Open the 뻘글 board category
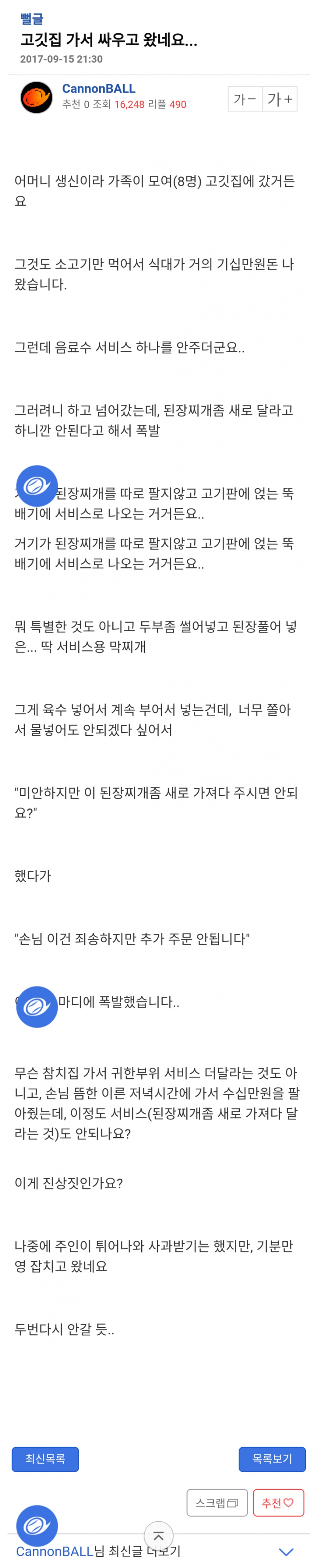Image resolution: width=313 pixels, height=1568 pixels. 32,19
